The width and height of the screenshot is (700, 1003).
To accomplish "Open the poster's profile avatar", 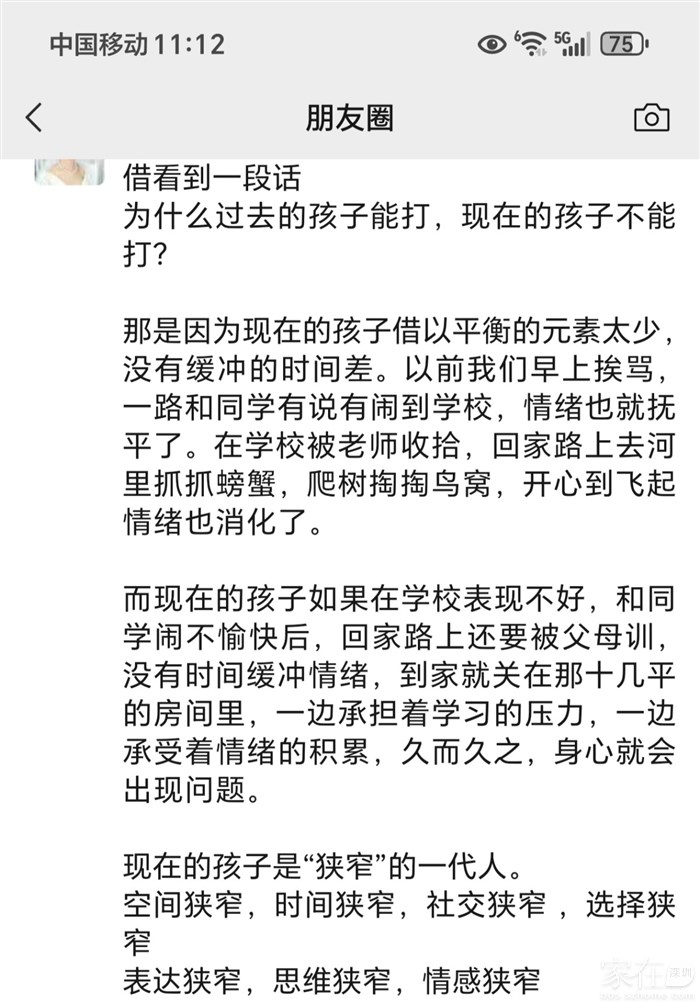I will tap(70, 172).
